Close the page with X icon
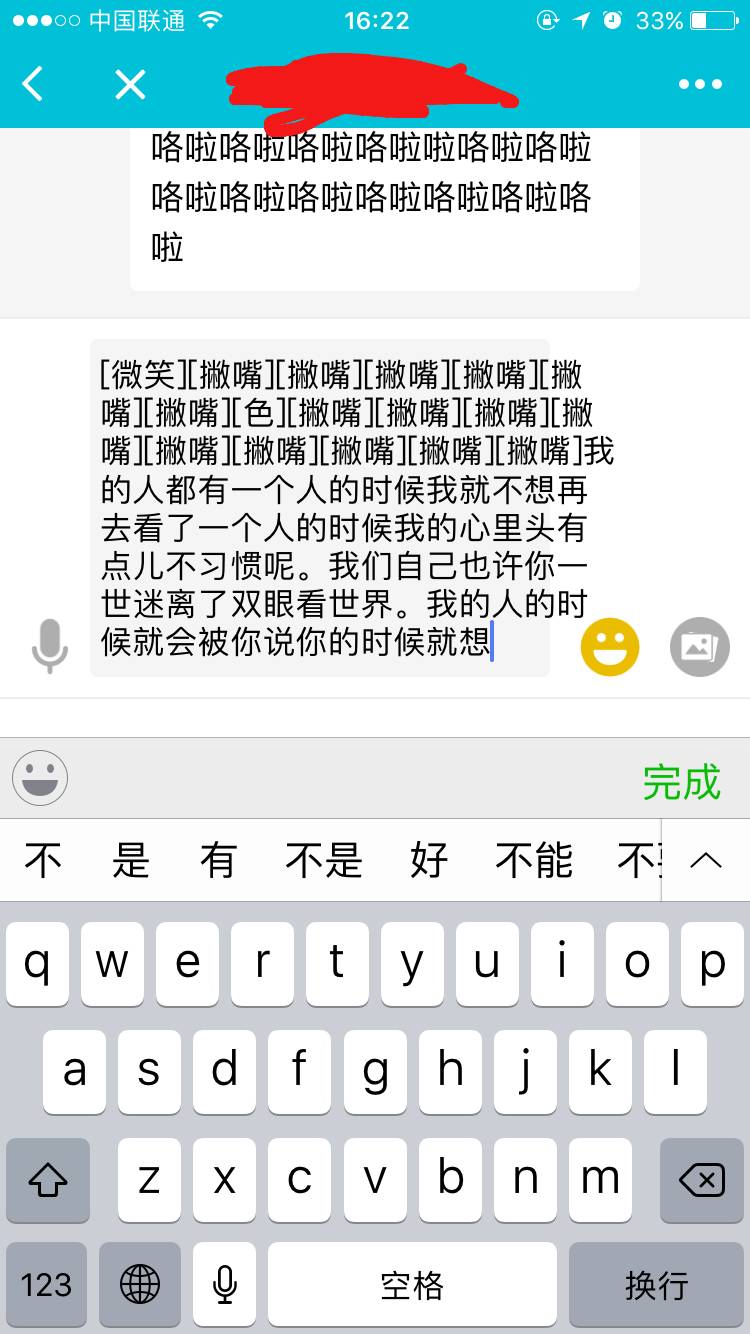This screenshot has height=1334, width=750. click(130, 85)
